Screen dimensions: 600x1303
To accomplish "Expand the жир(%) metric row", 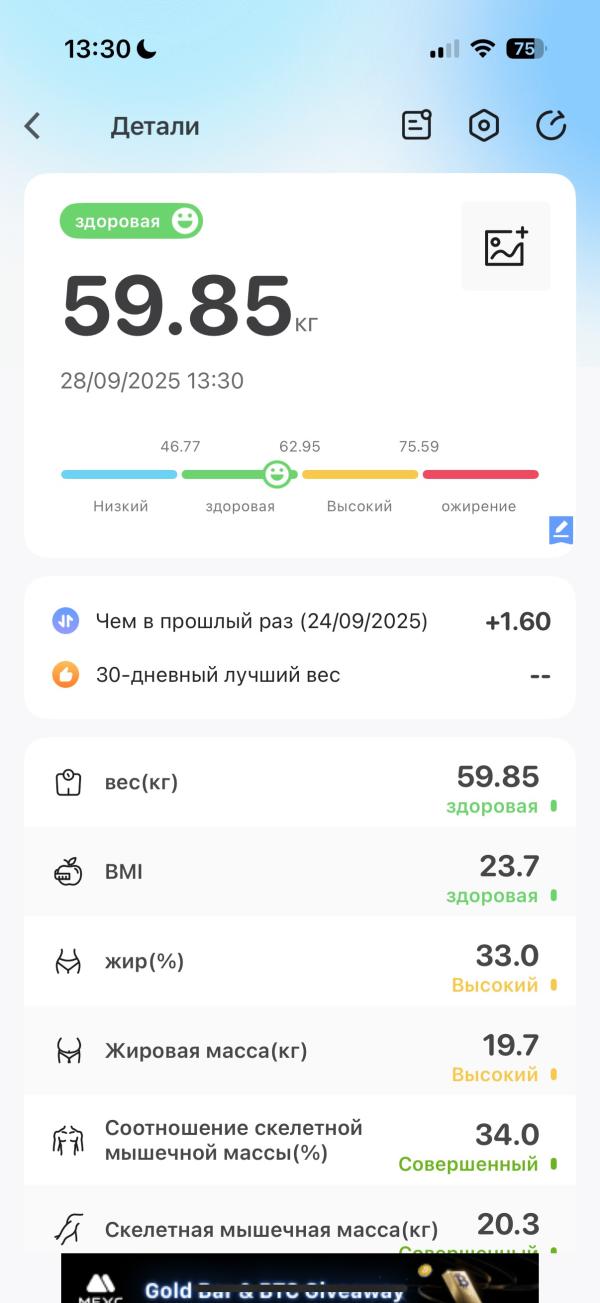I will (300, 962).
